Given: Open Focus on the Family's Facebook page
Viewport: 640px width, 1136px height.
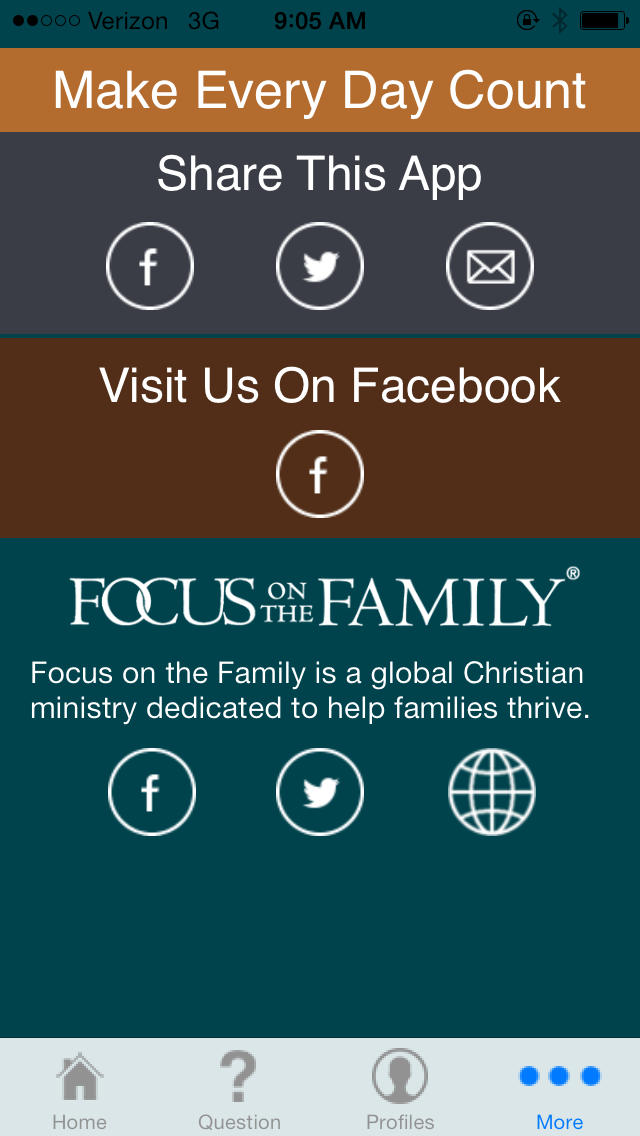Looking at the screenshot, I should pyautogui.click(x=151, y=792).
